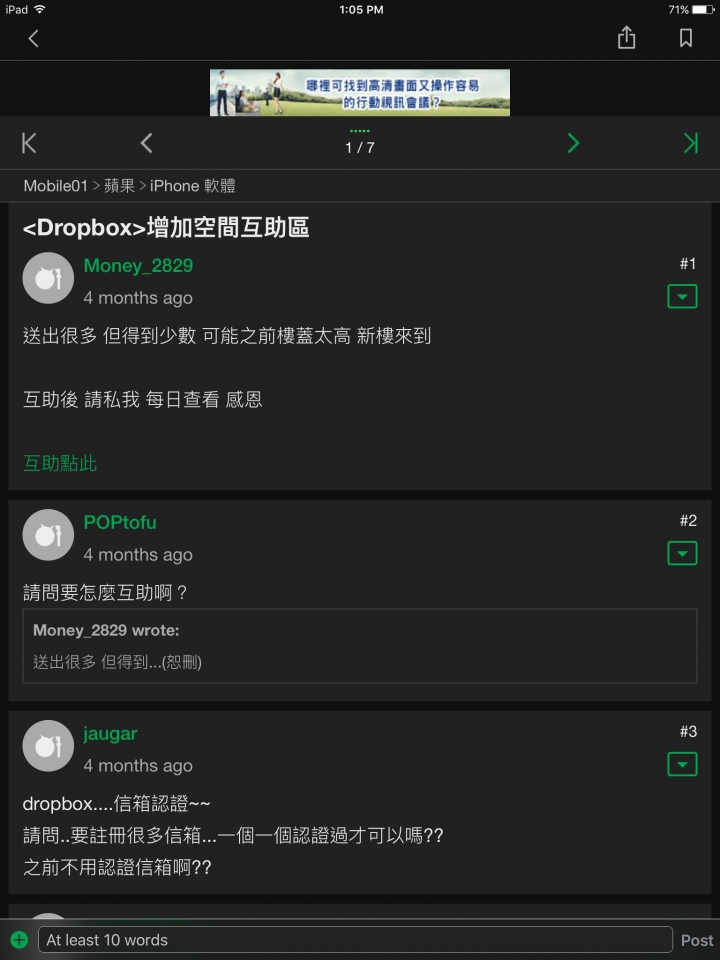Jump to the first page
This screenshot has width=720, height=960.
(x=29, y=143)
